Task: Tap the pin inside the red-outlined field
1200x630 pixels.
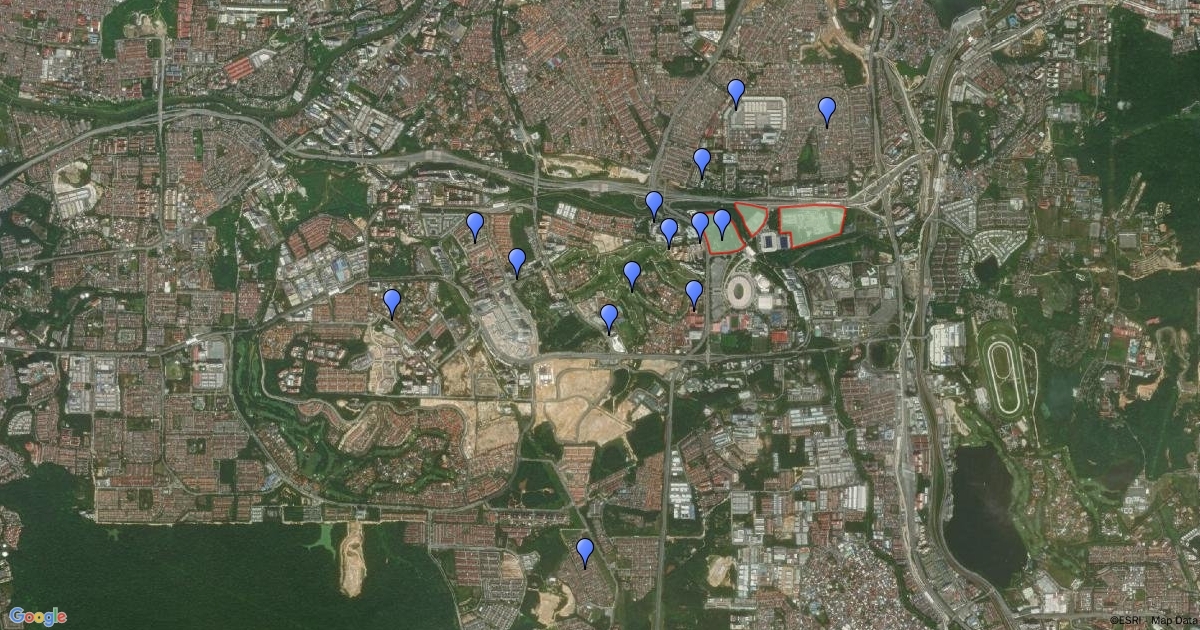Action: coord(721,224)
